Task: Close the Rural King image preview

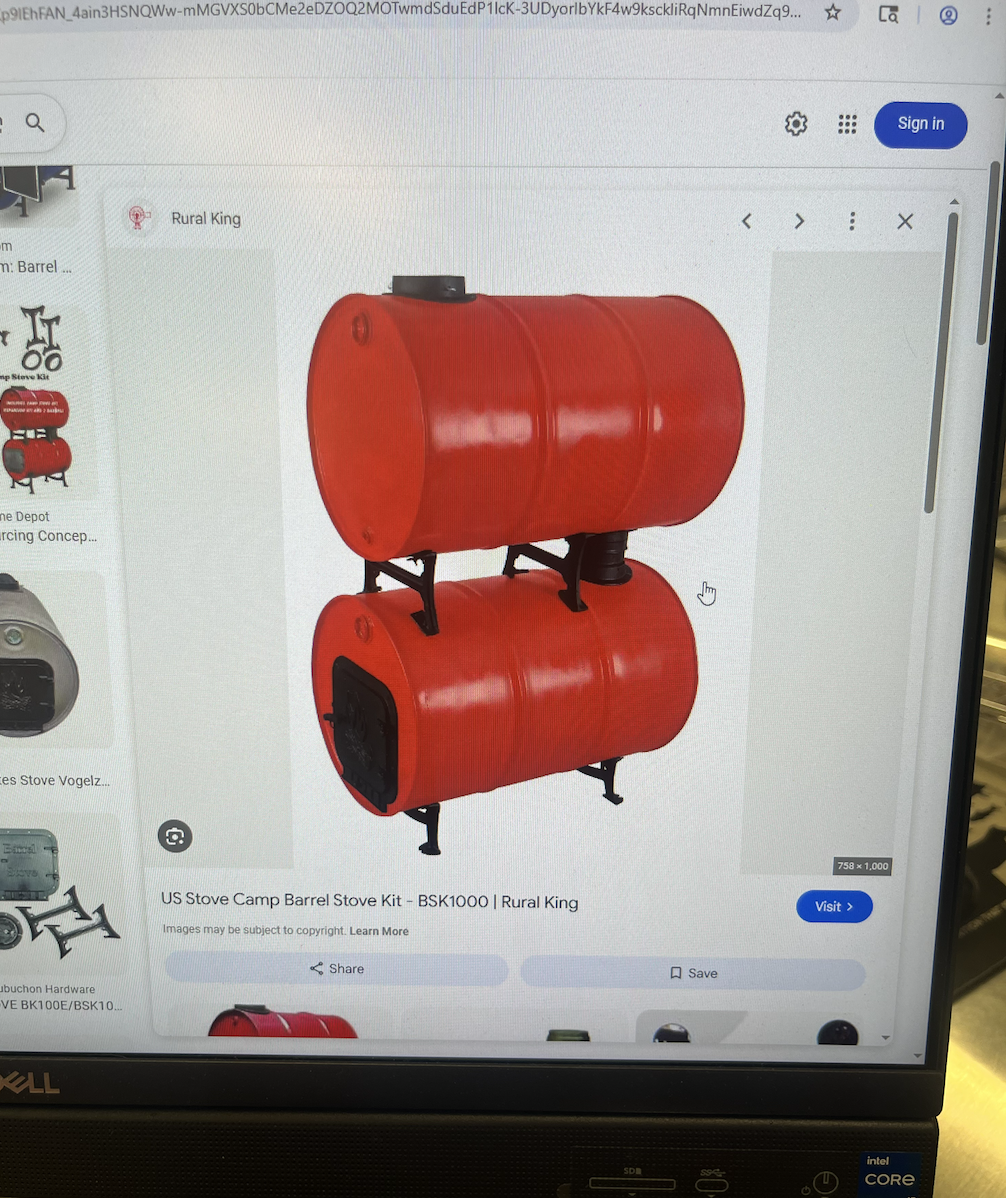Action: 905,222
